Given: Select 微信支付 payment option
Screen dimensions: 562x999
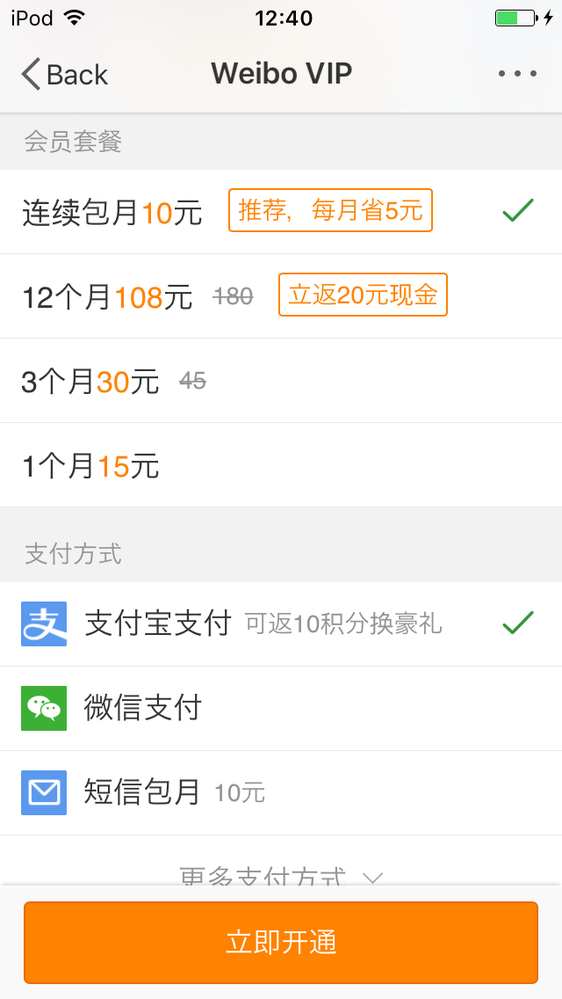Looking at the screenshot, I should pyautogui.click(x=281, y=708).
